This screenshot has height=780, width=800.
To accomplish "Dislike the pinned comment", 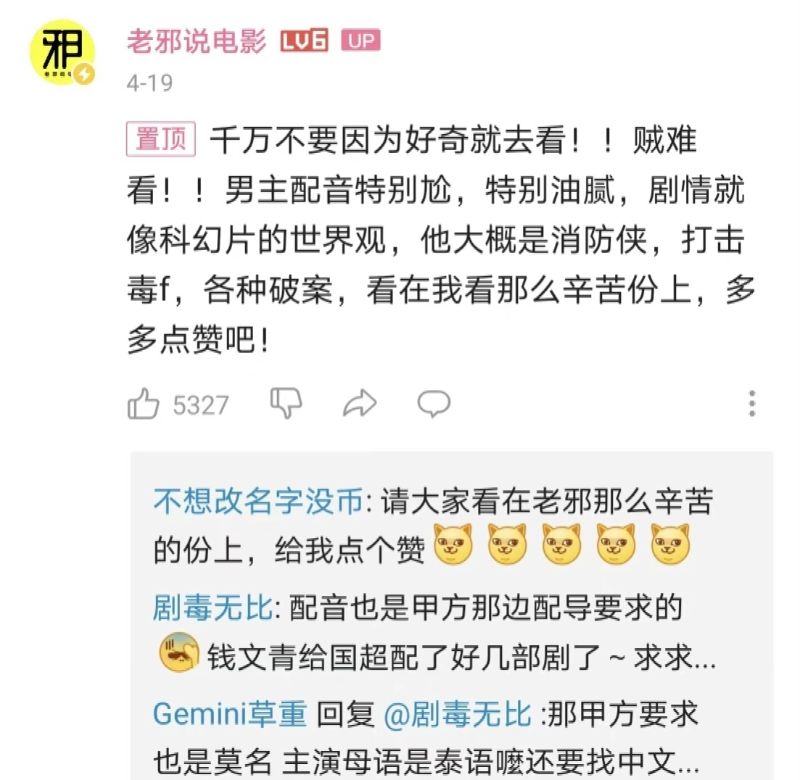I will 286,403.
